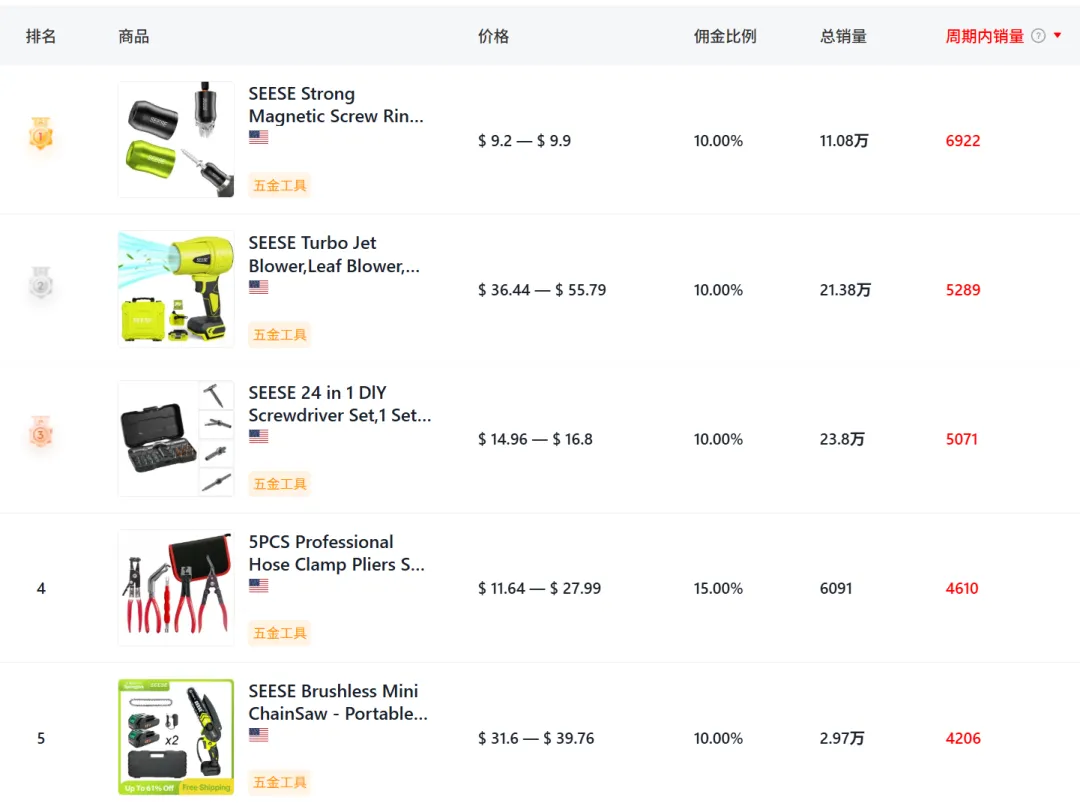Open the SEESE Strong Magnetic Screw Ring product

tap(335, 105)
